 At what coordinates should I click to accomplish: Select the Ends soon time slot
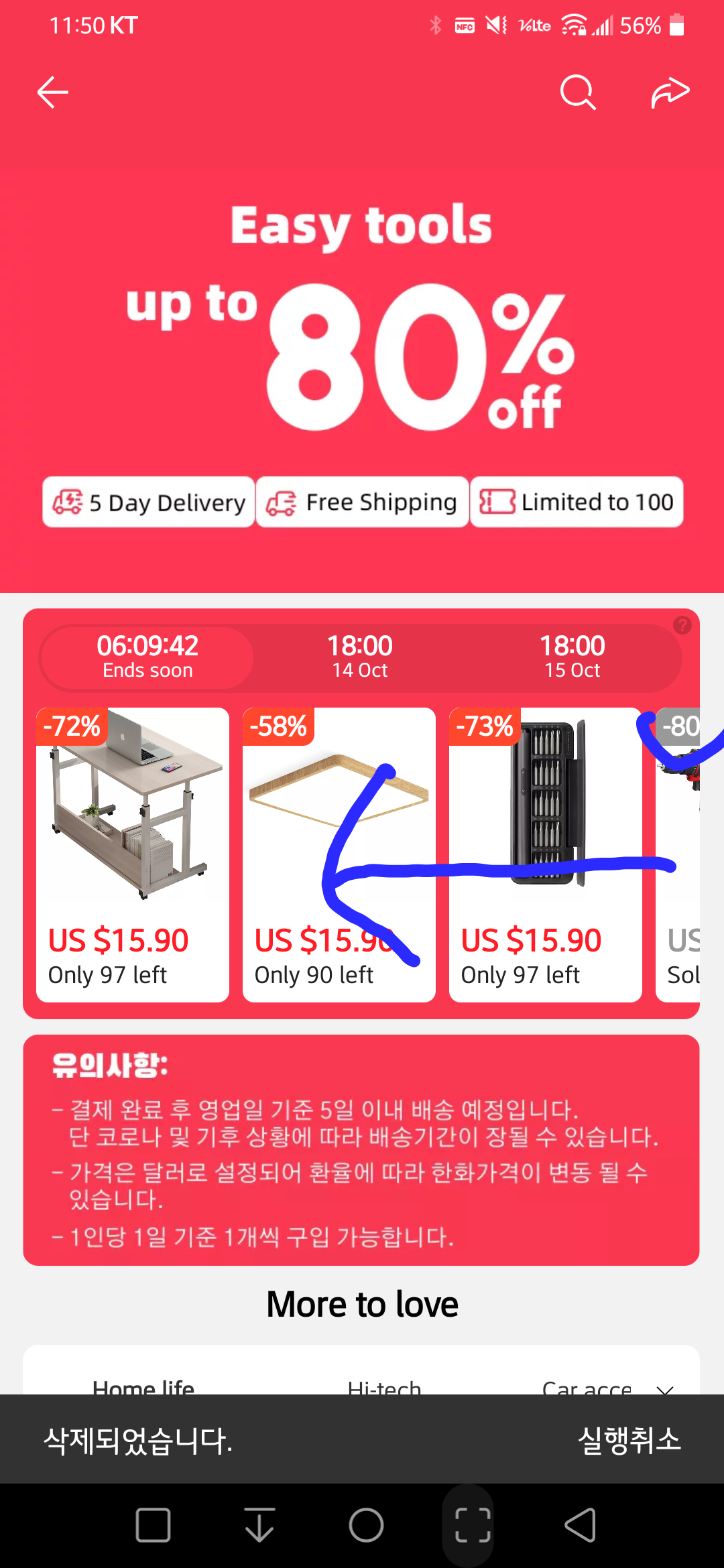coord(147,657)
